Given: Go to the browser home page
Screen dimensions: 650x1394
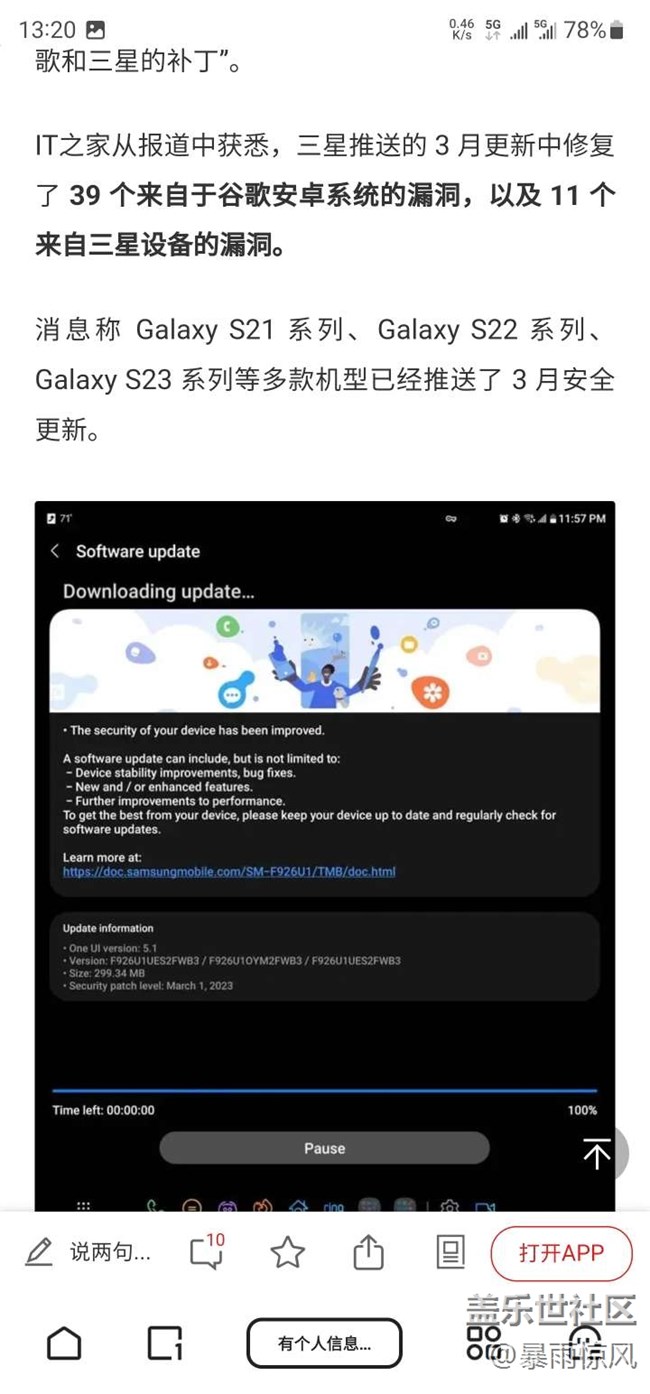Looking at the screenshot, I should [x=65, y=1343].
